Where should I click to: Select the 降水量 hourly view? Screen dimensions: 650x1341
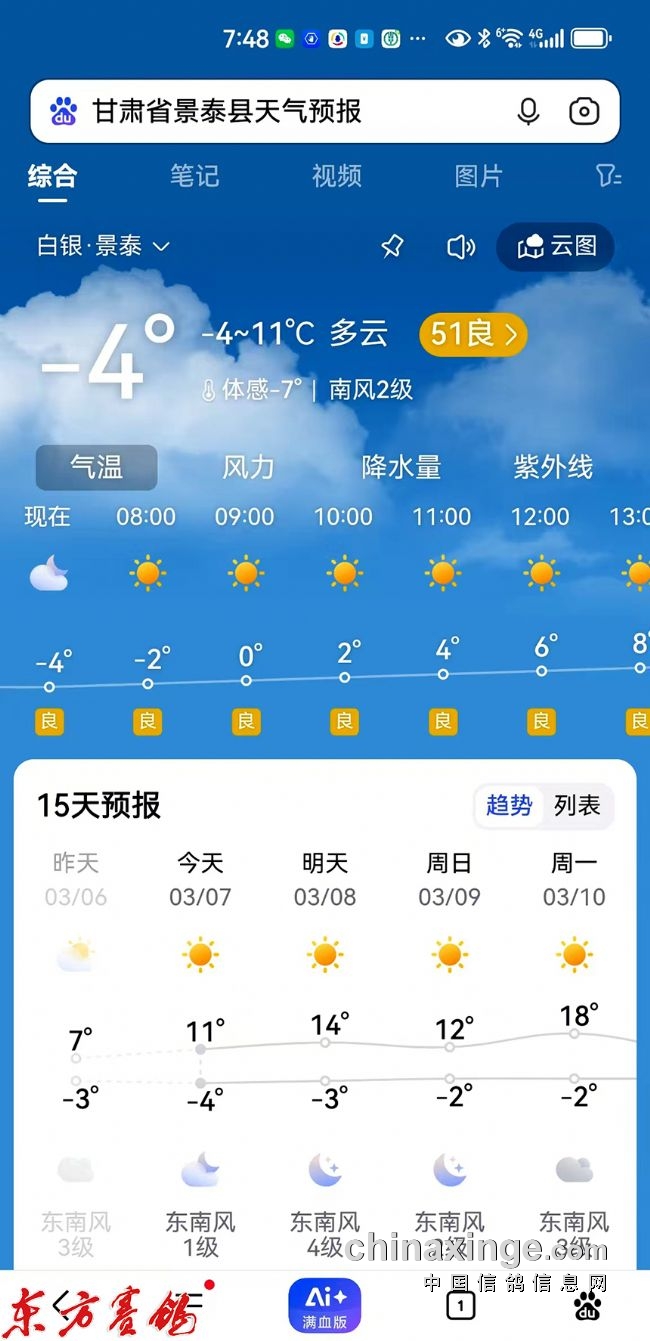pos(401,467)
